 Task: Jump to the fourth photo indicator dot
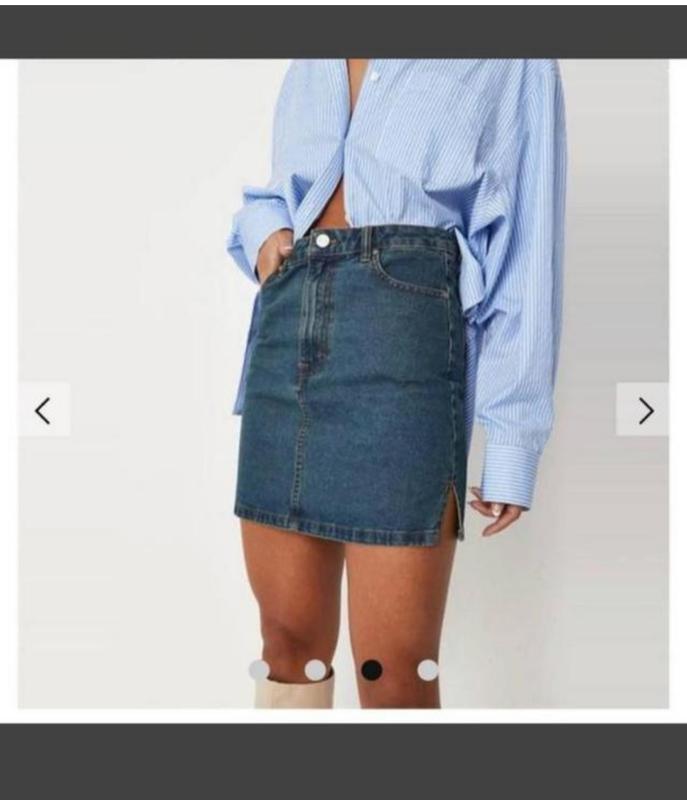[428, 670]
